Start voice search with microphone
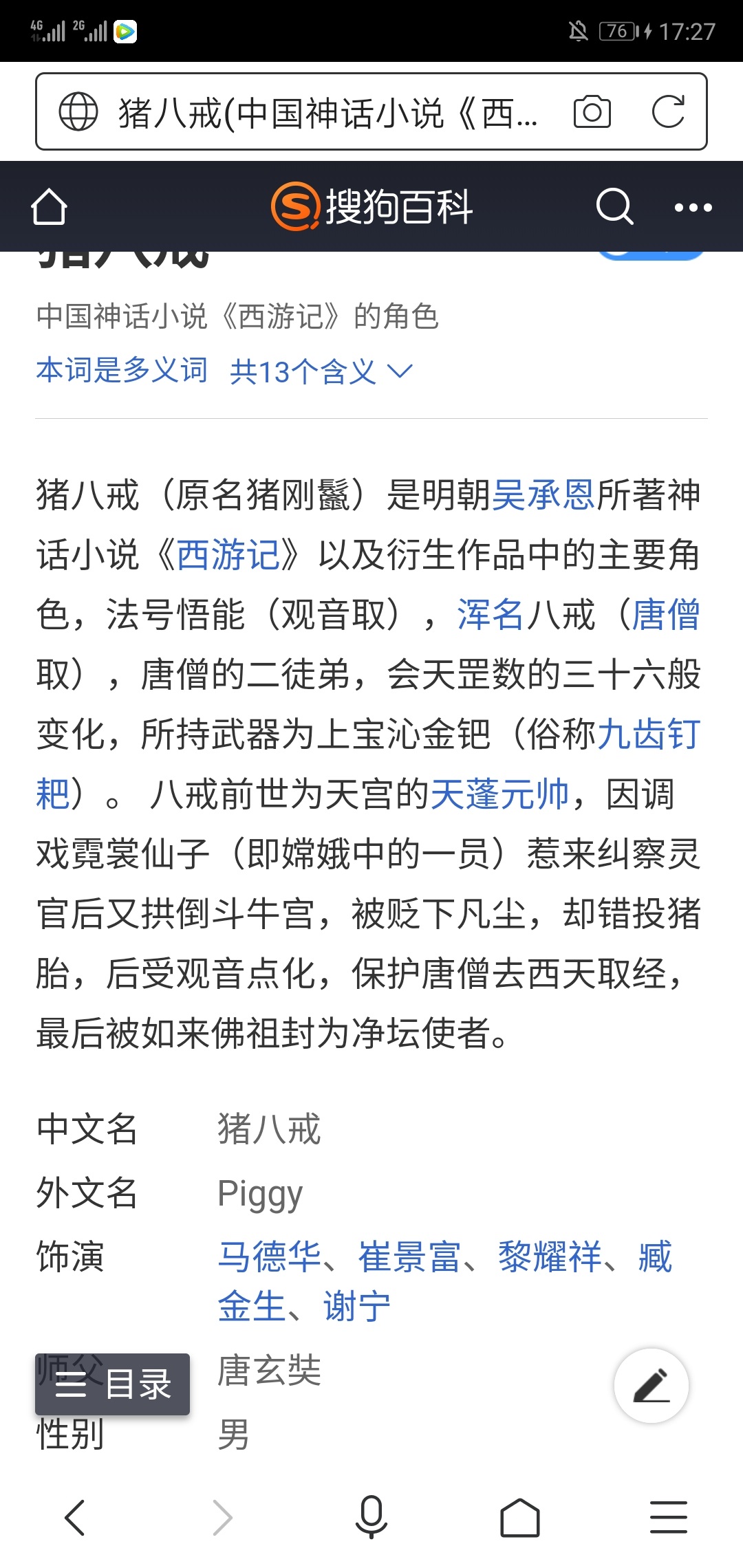Screen dimensions: 743x1568 [371, 1518]
